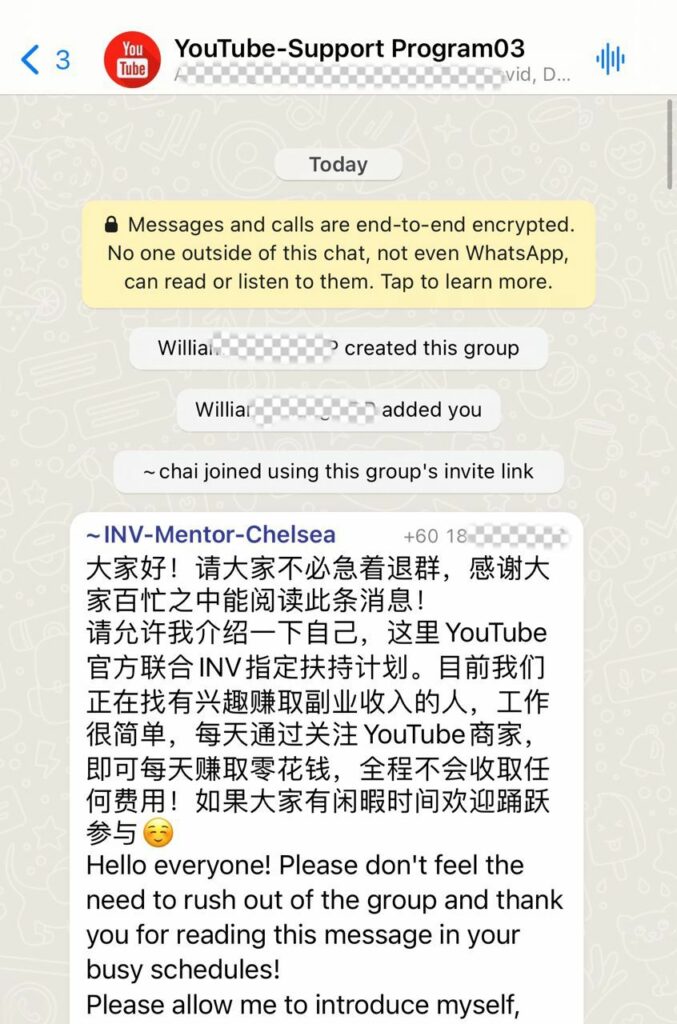Start a group voice chat
The height and width of the screenshot is (1024, 677).
[x=610, y=59]
